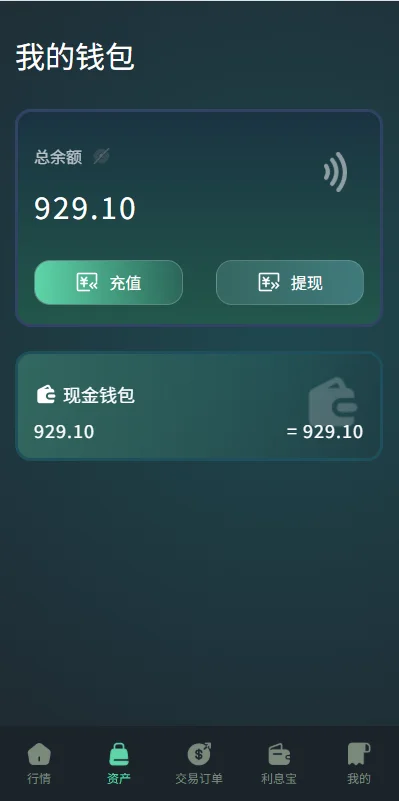Viewport: 399px width, 801px height.
Task: Switch to the 行情 market tab
Action: point(39,764)
